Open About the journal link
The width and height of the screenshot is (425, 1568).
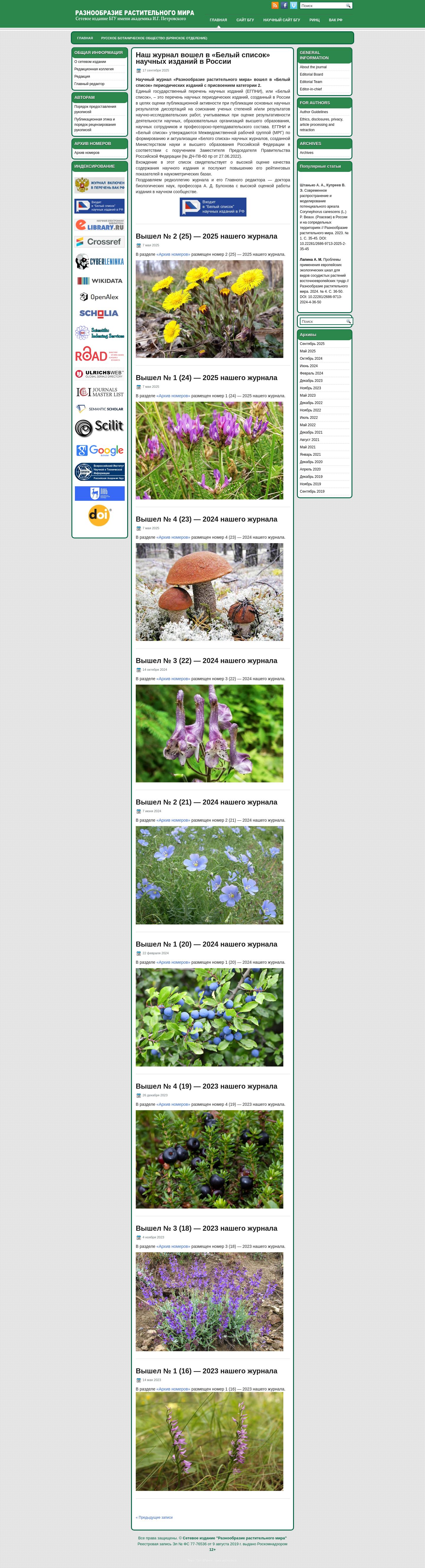(313, 67)
